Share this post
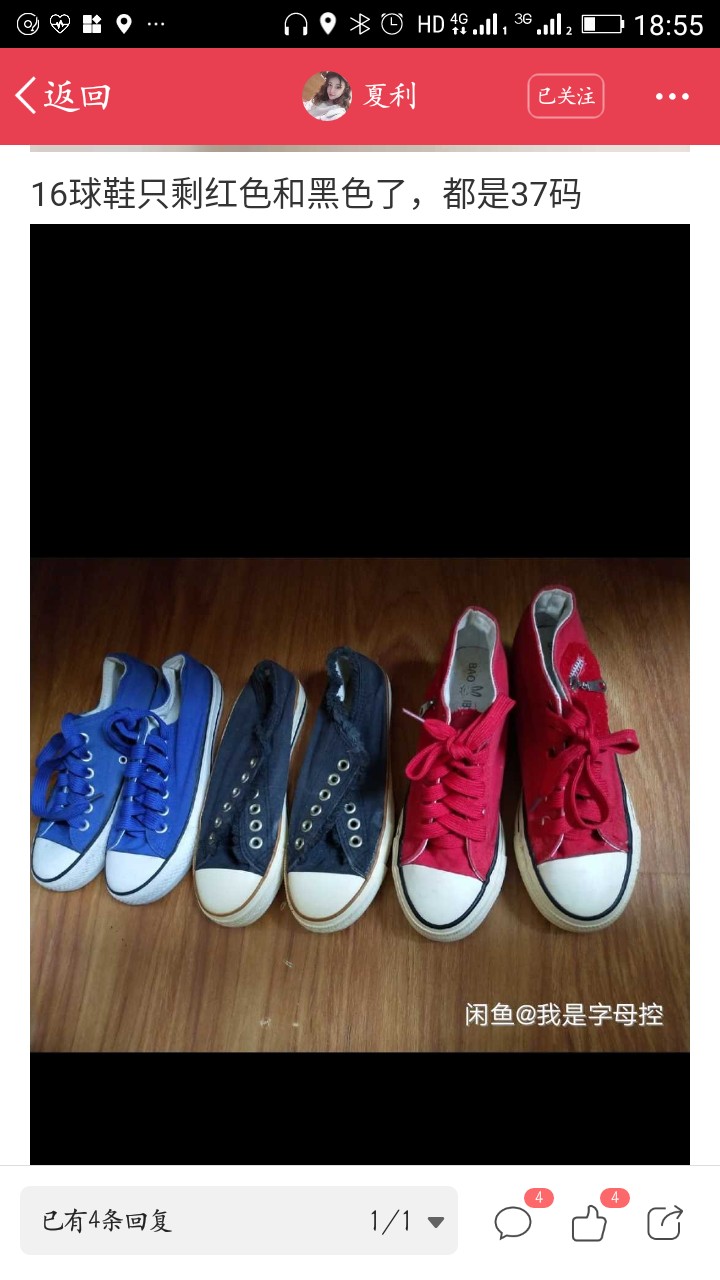Screen dimensions: 720x1280 click(x=665, y=1221)
